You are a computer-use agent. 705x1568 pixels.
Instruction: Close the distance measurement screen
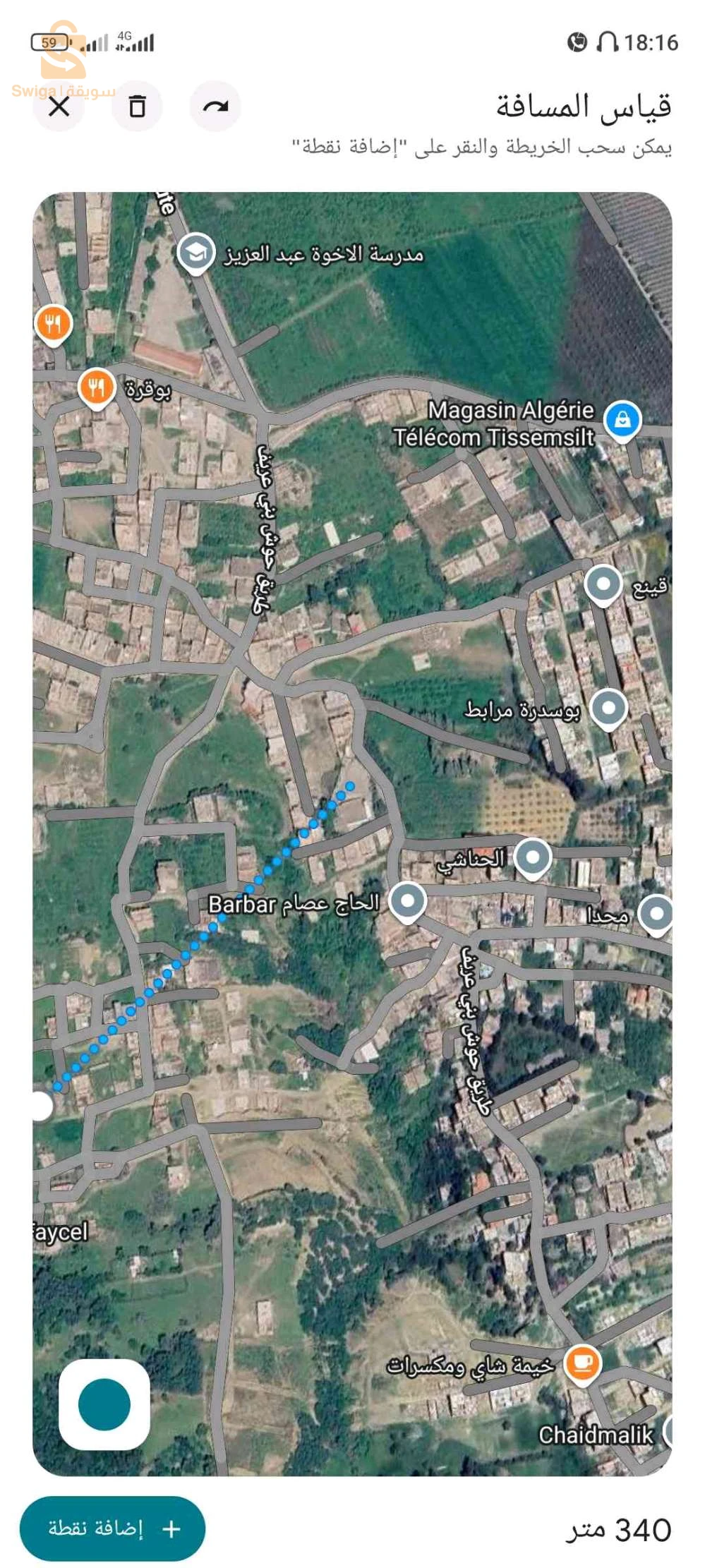59,107
